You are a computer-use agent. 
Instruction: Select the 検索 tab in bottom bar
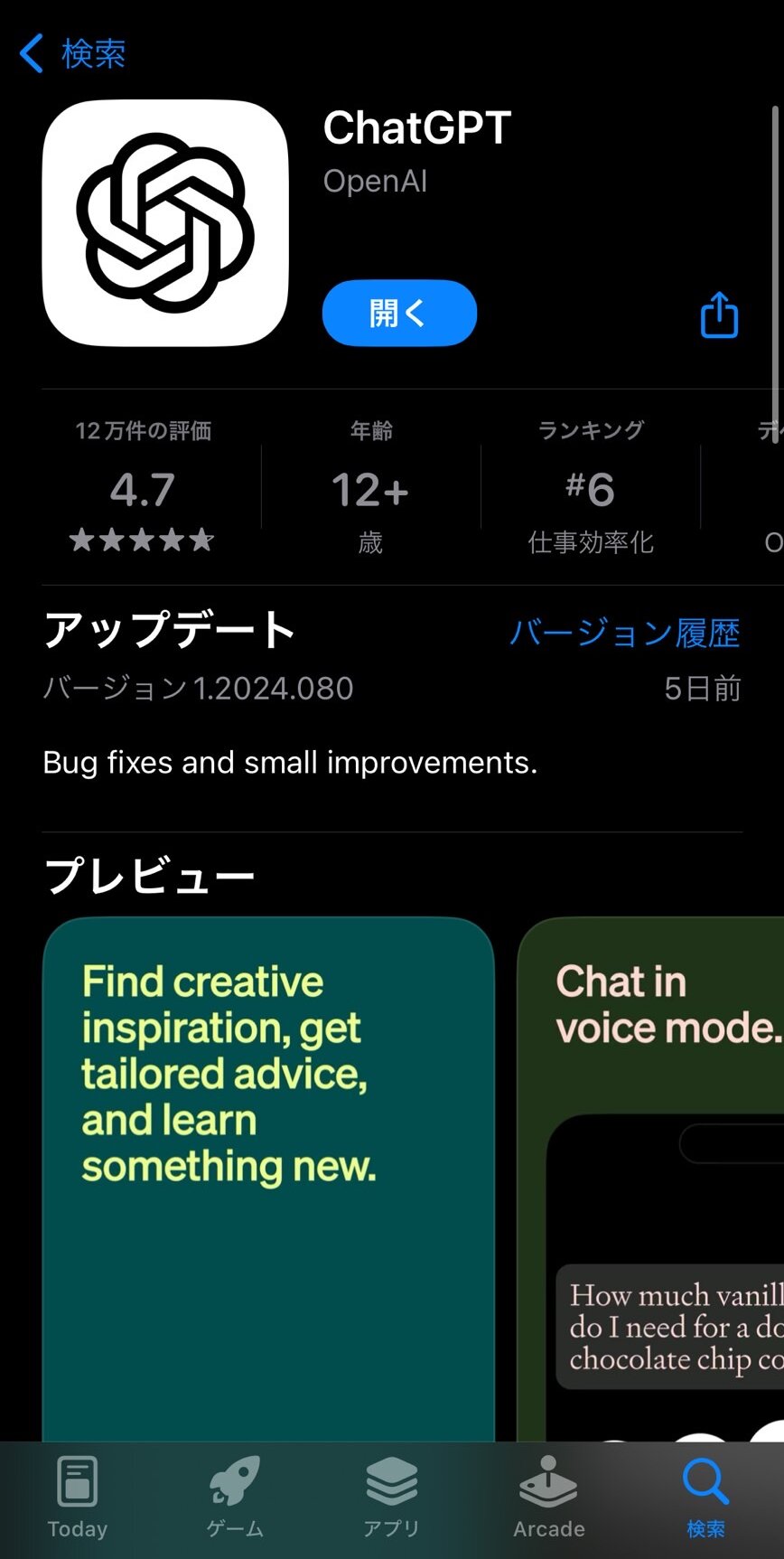point(705,1496)
